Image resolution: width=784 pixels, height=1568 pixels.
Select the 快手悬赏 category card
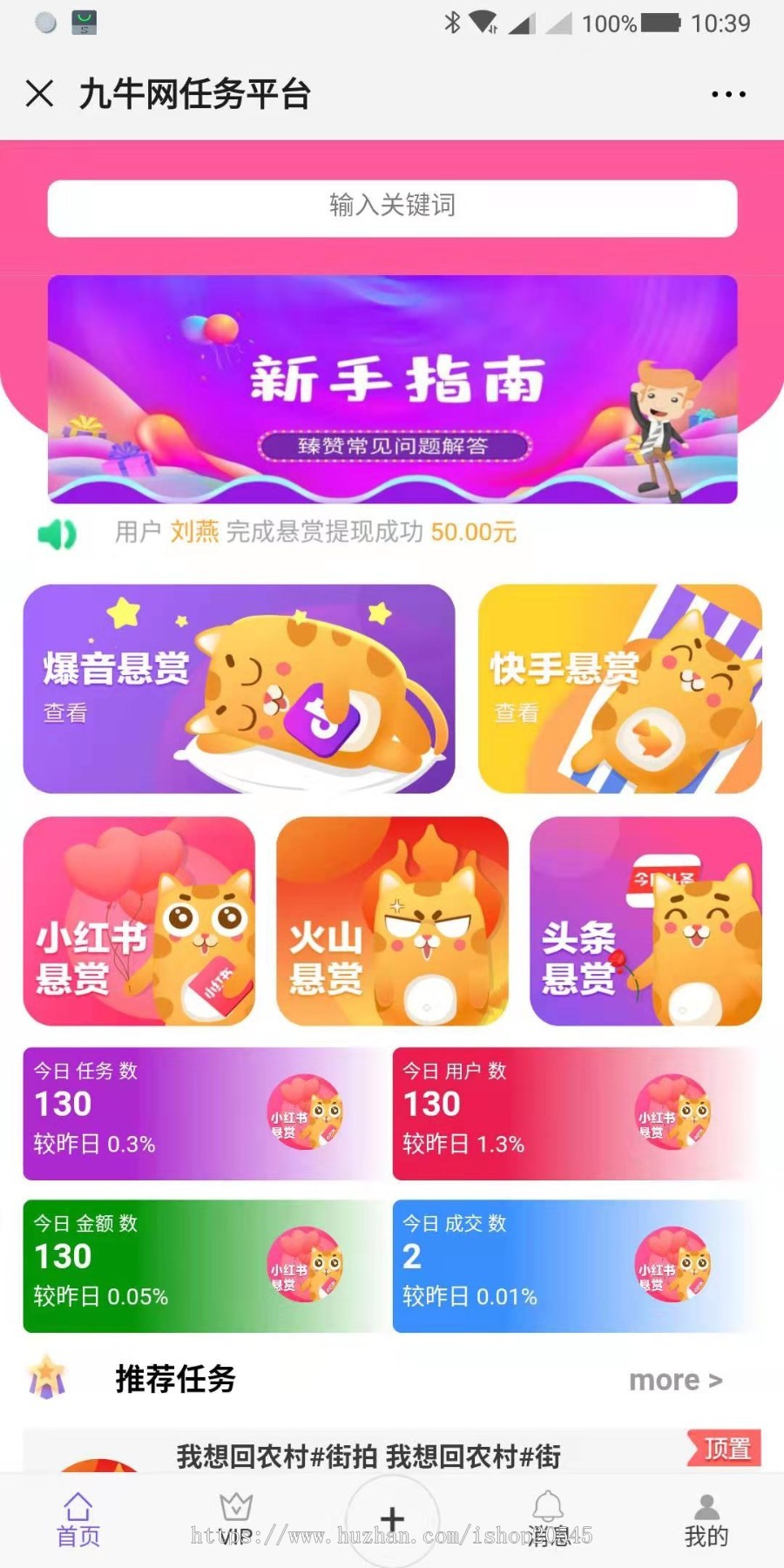click(x=620, y=688)
